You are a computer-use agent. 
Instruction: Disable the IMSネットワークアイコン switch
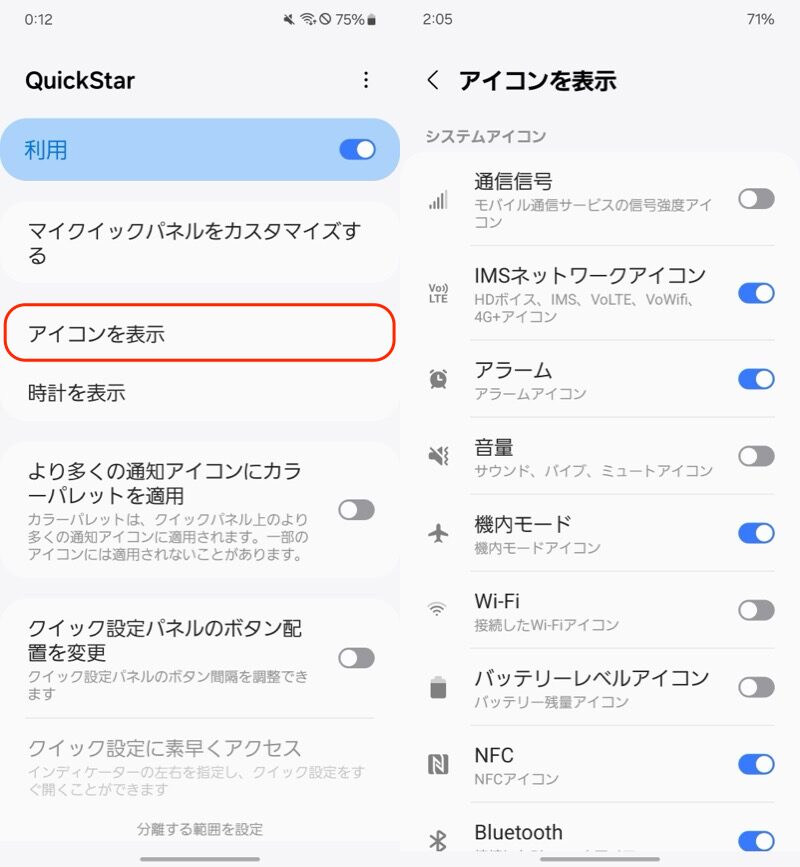756,293
